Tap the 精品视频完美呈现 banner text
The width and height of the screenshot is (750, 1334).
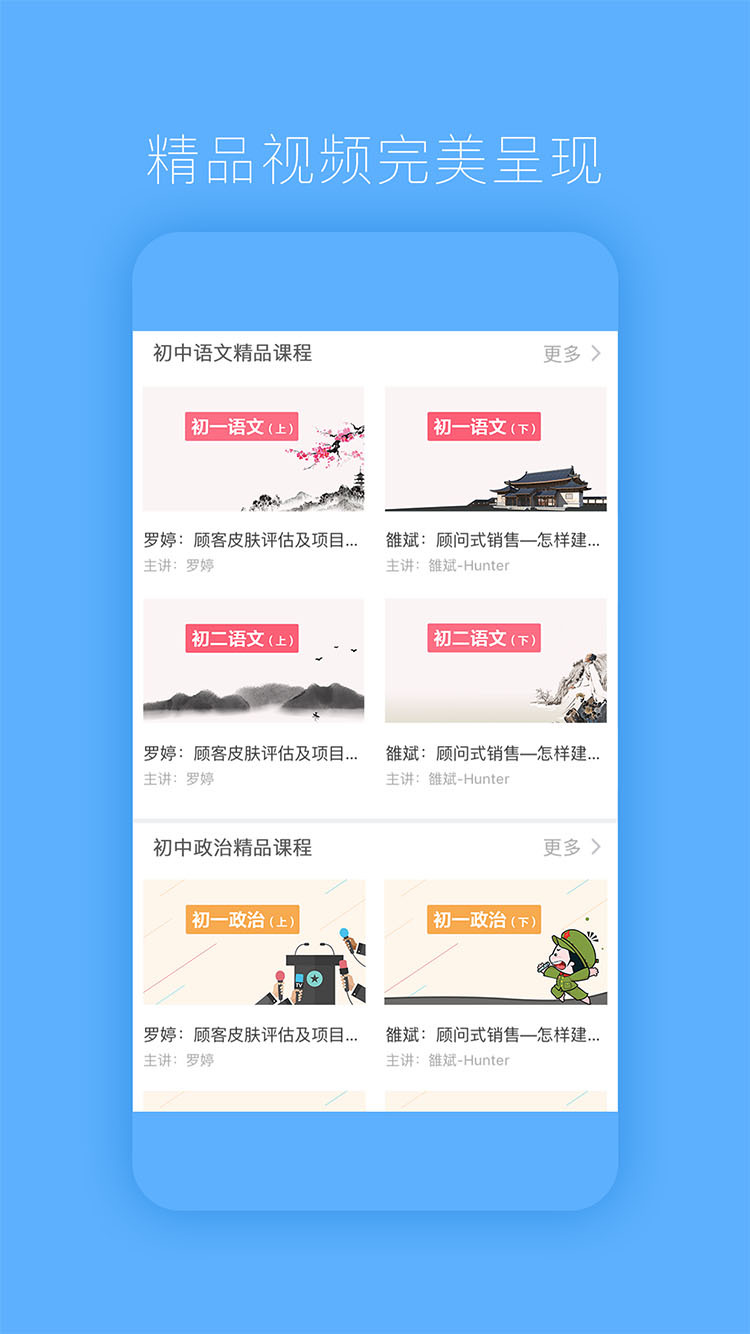coord(375,157)
